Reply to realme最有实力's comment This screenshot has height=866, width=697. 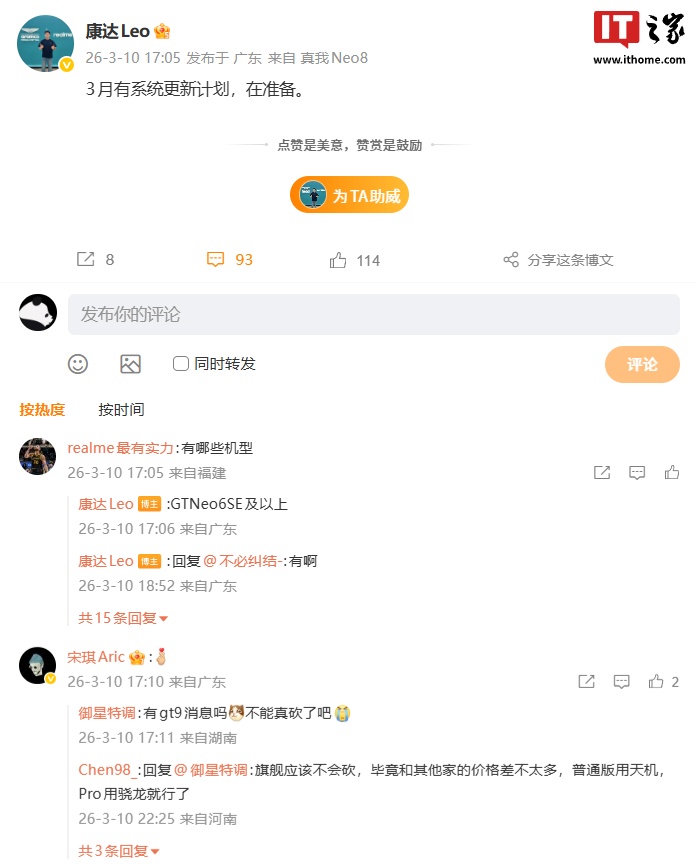pos(637,473)
